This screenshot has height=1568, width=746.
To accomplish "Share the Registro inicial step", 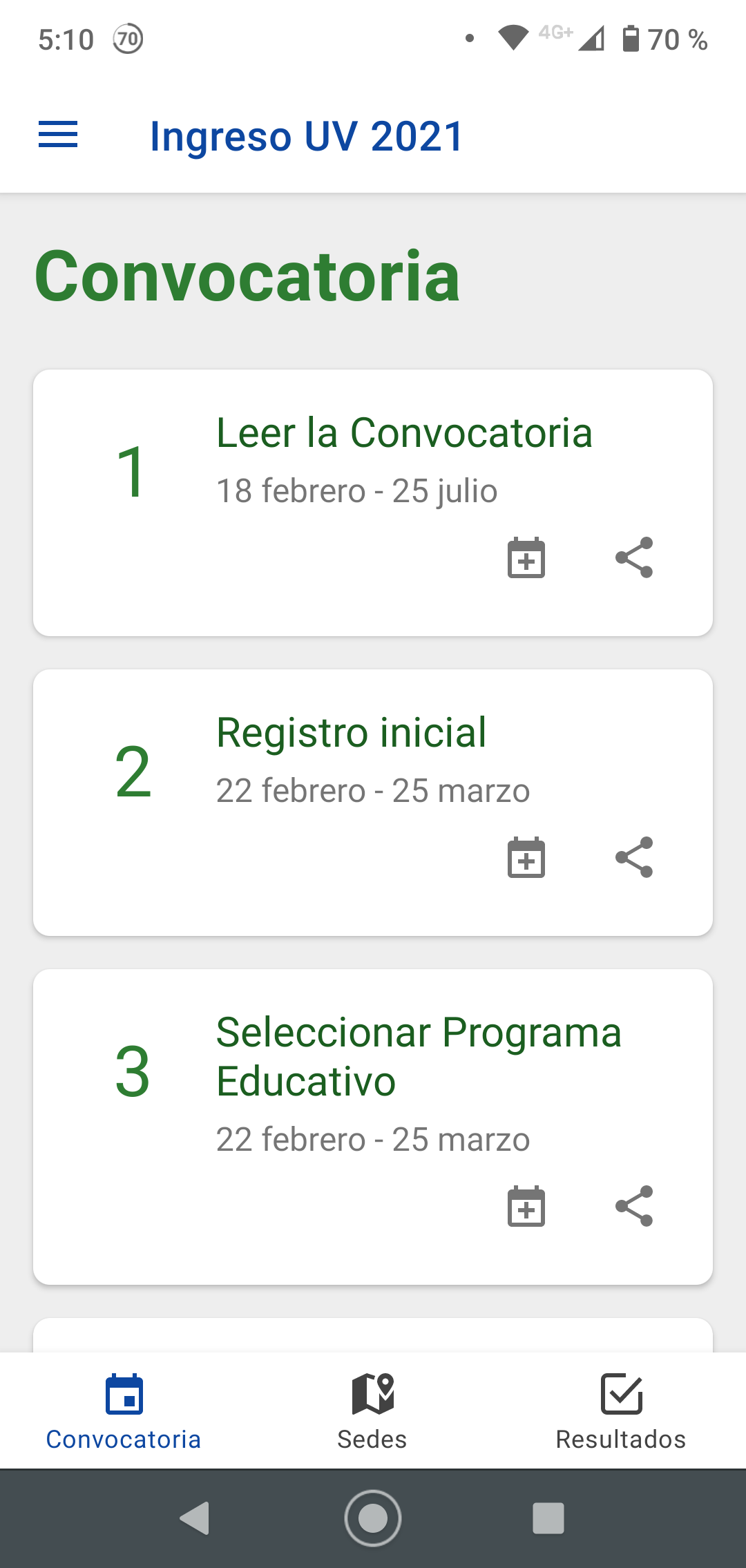I will [634, 857].
